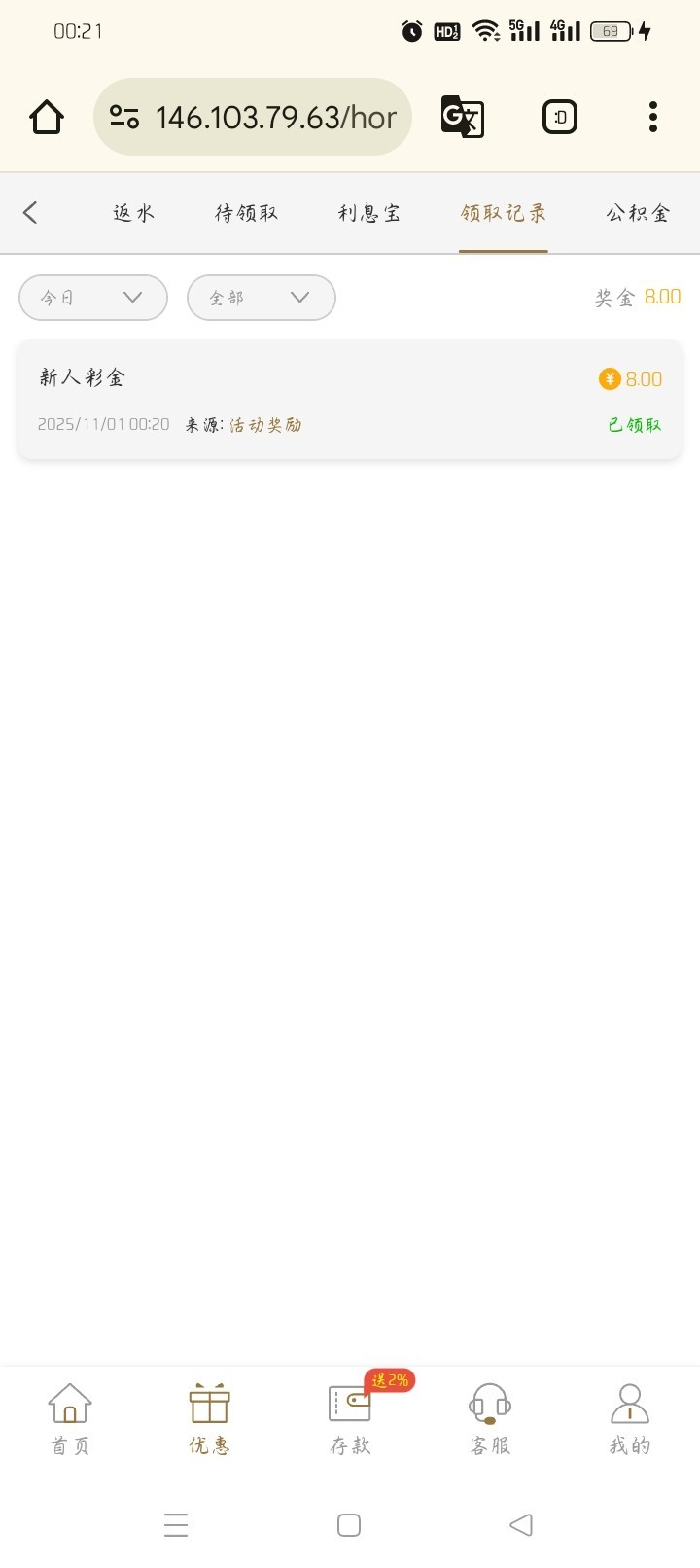Contact 客服 customer service
Image resolution: width=700 pixels, height=1568 pixels.
490,1419
